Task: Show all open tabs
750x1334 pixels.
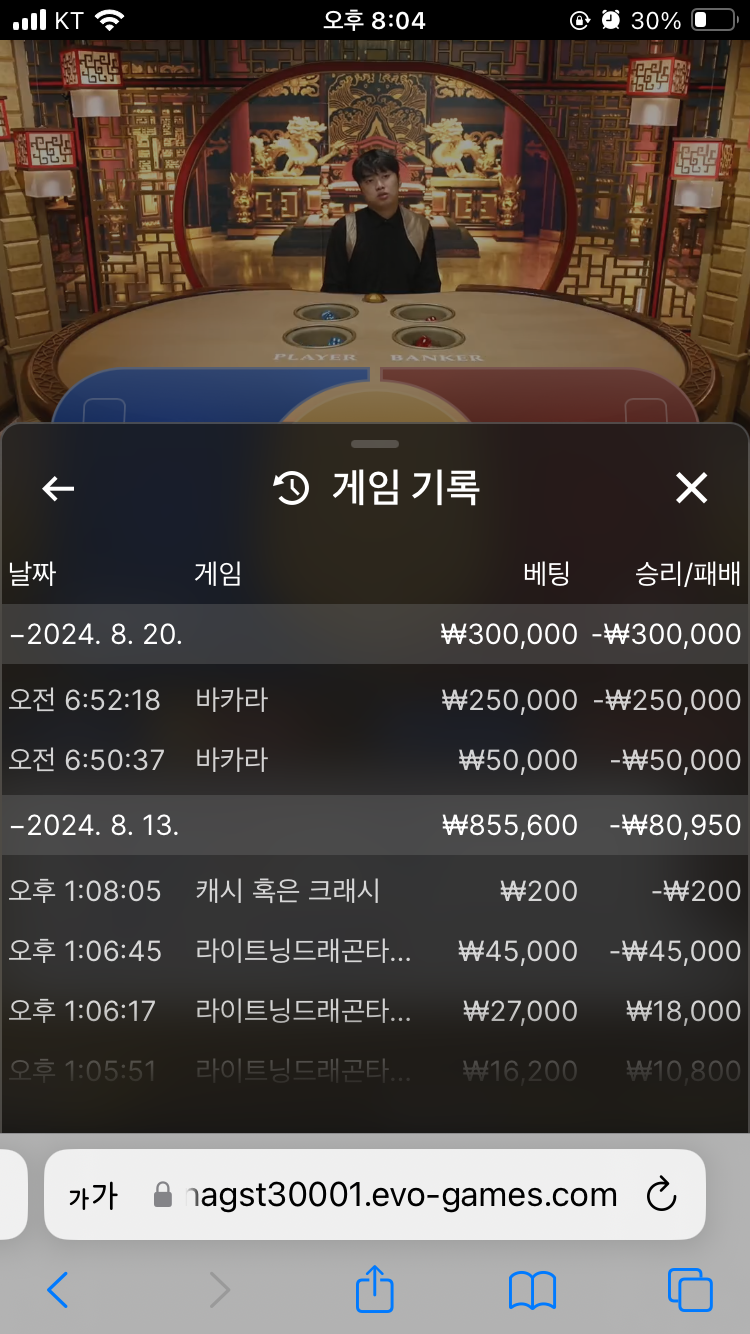Action: (690, 1290)
